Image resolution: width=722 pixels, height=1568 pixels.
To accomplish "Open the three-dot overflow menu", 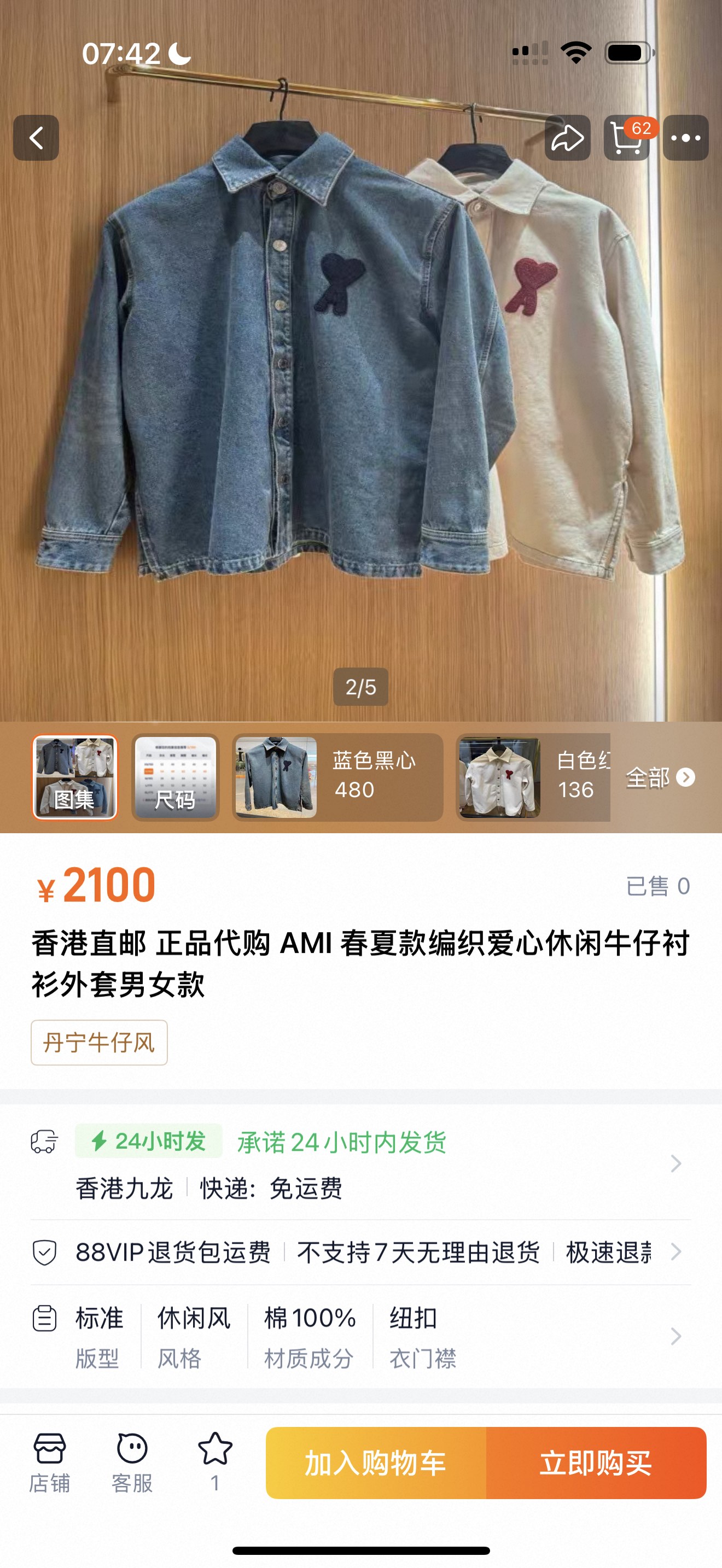I will coord(685,138).
